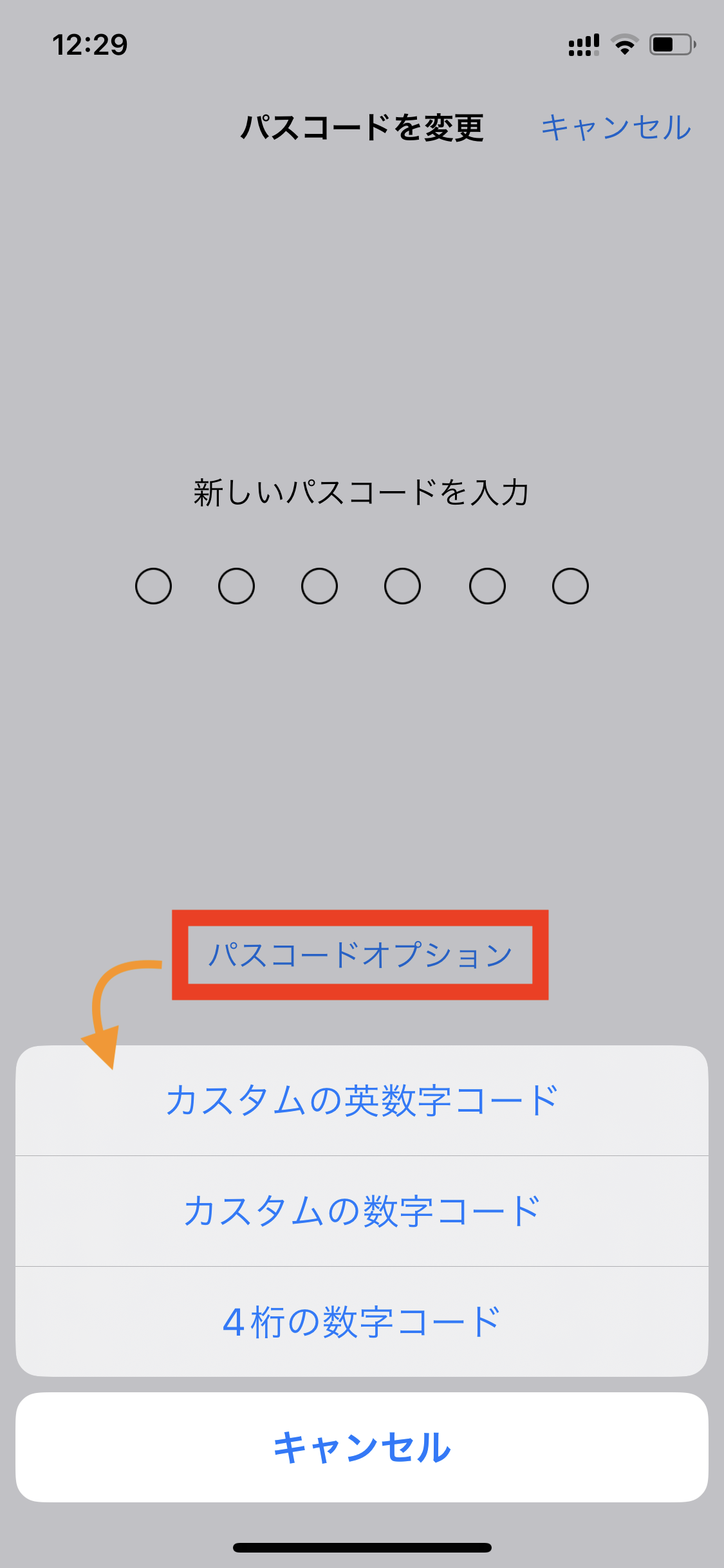
Task: Tap キャンセル in the top bar
Action: click(616, 127)
